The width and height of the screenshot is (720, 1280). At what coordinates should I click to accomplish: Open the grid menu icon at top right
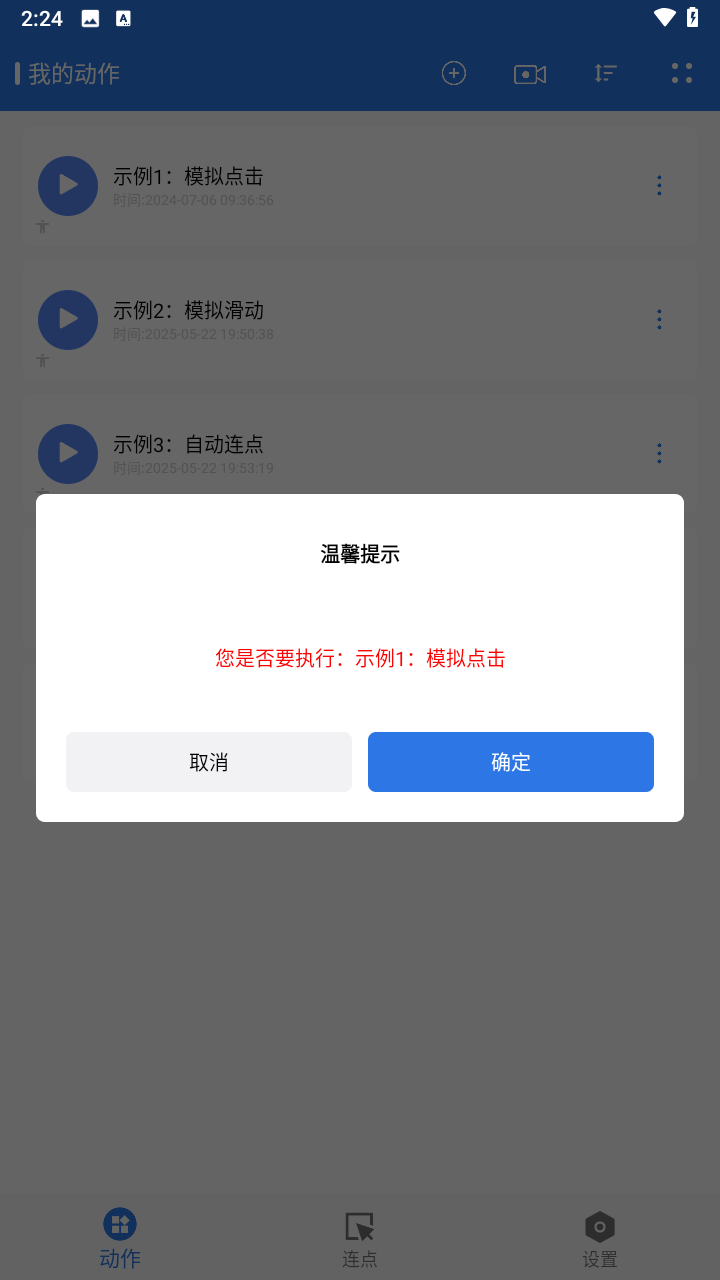point(681,73)
